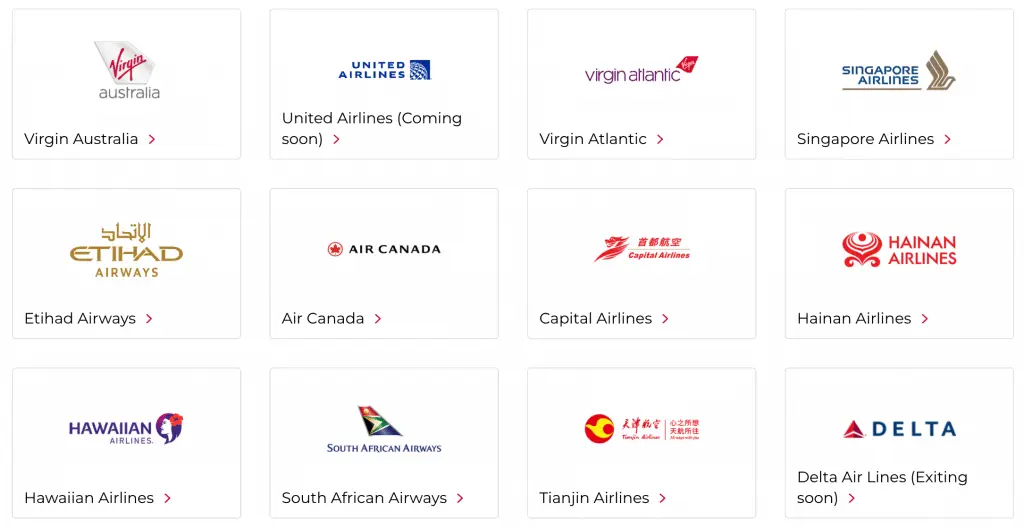This screenshot has height=529, width=1024.
Task: Tap the Tianjin Airlines card
Action: (x=641, y=442)
